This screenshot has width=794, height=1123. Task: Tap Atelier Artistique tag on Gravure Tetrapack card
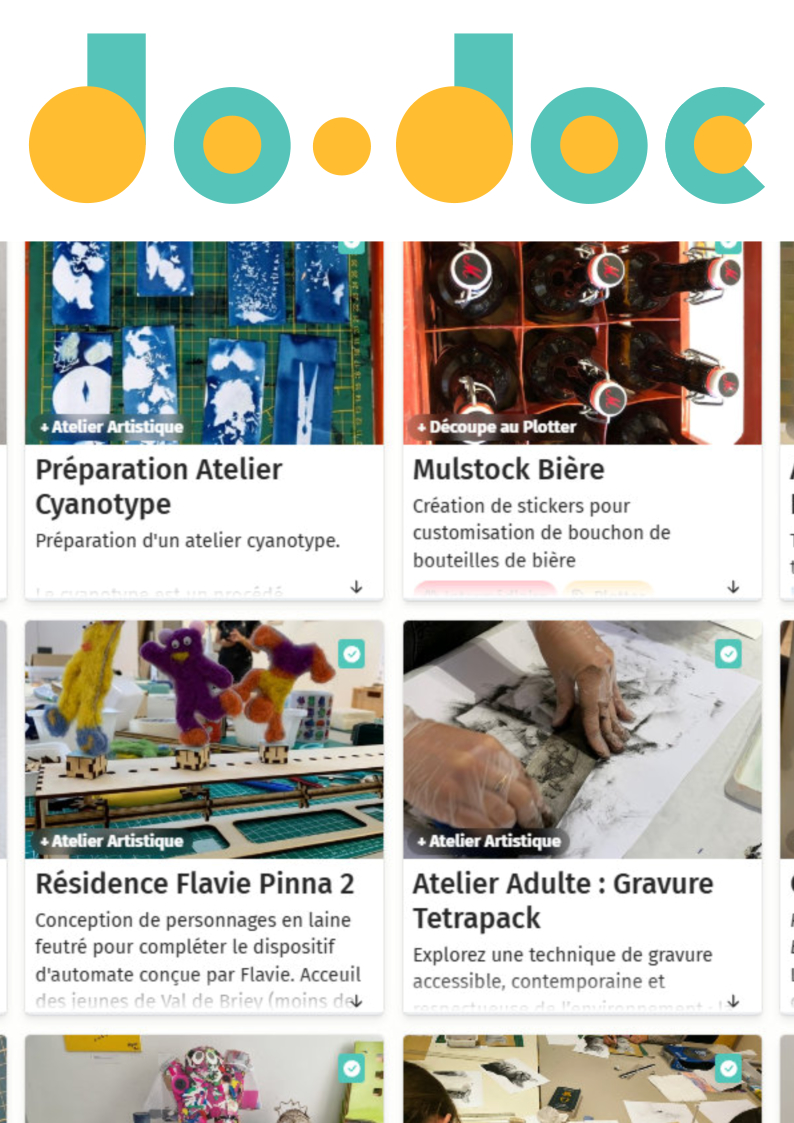tap(488, 841)
